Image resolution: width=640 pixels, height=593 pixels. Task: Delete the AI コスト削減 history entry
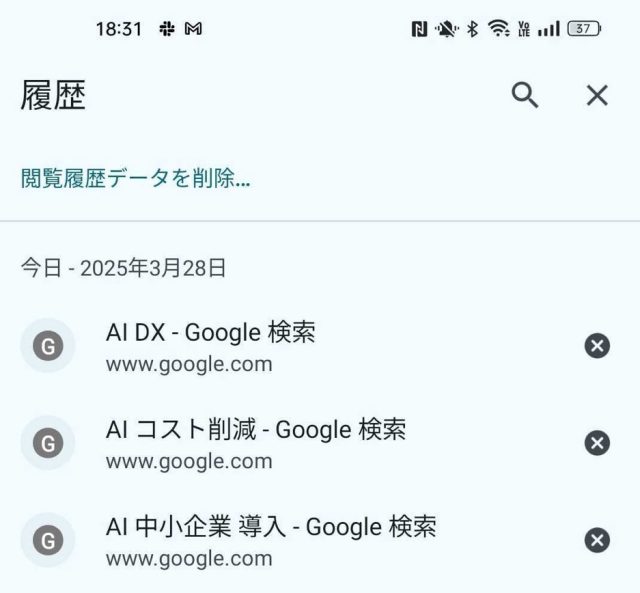597,443
